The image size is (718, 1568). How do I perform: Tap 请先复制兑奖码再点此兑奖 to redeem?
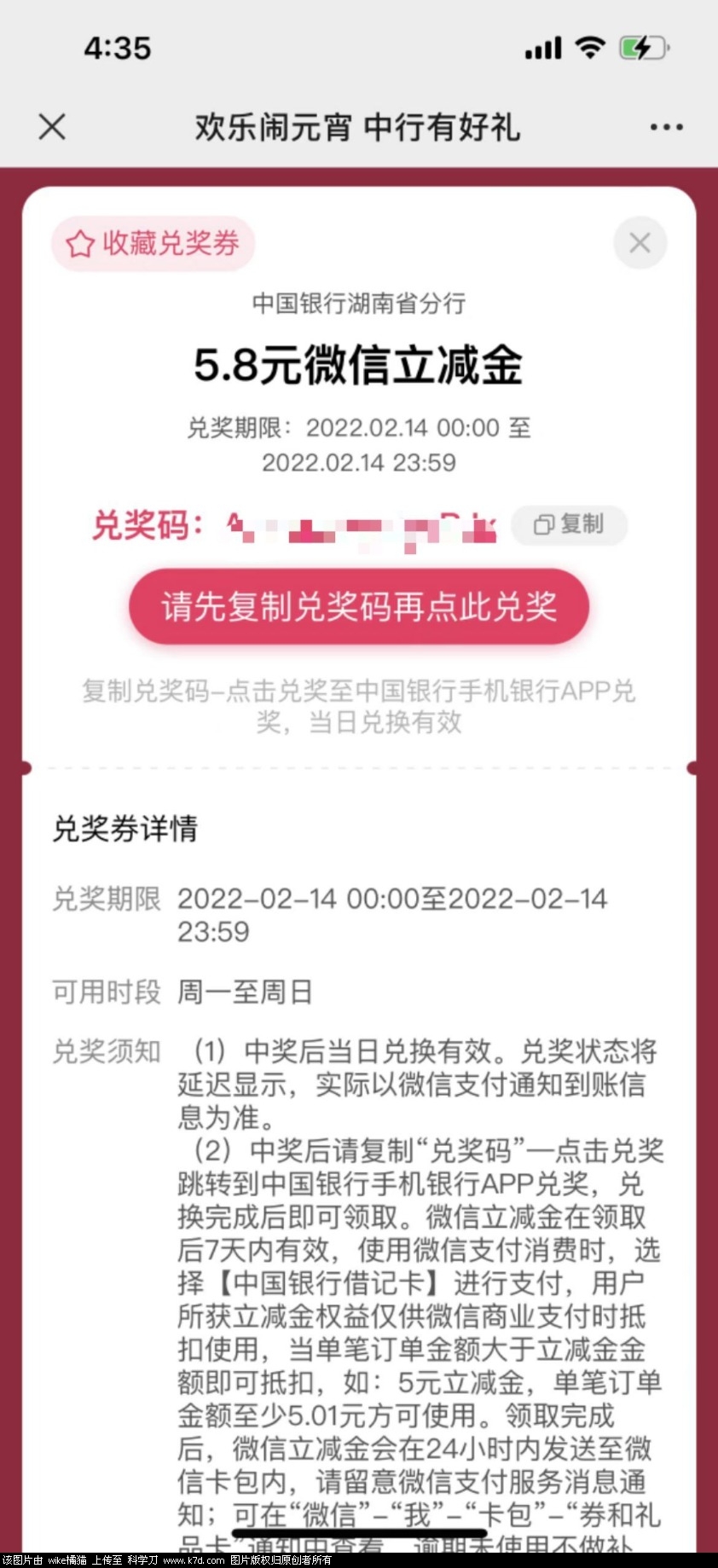359,607
